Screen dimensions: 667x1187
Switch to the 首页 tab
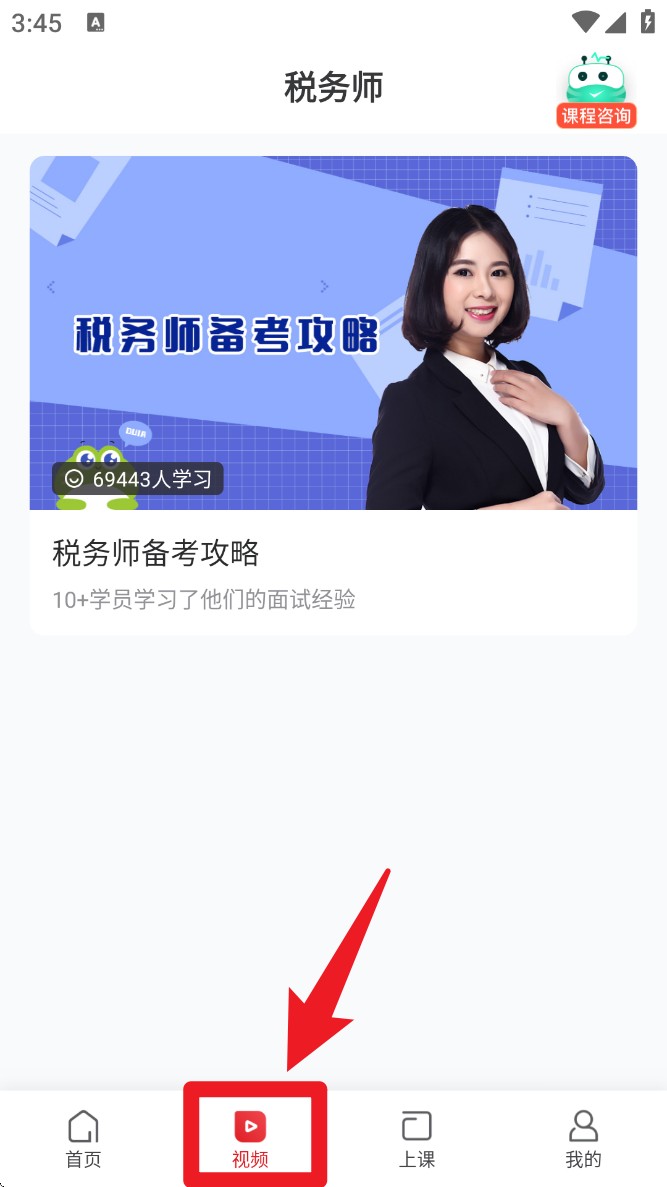[x=84, y=1139]
